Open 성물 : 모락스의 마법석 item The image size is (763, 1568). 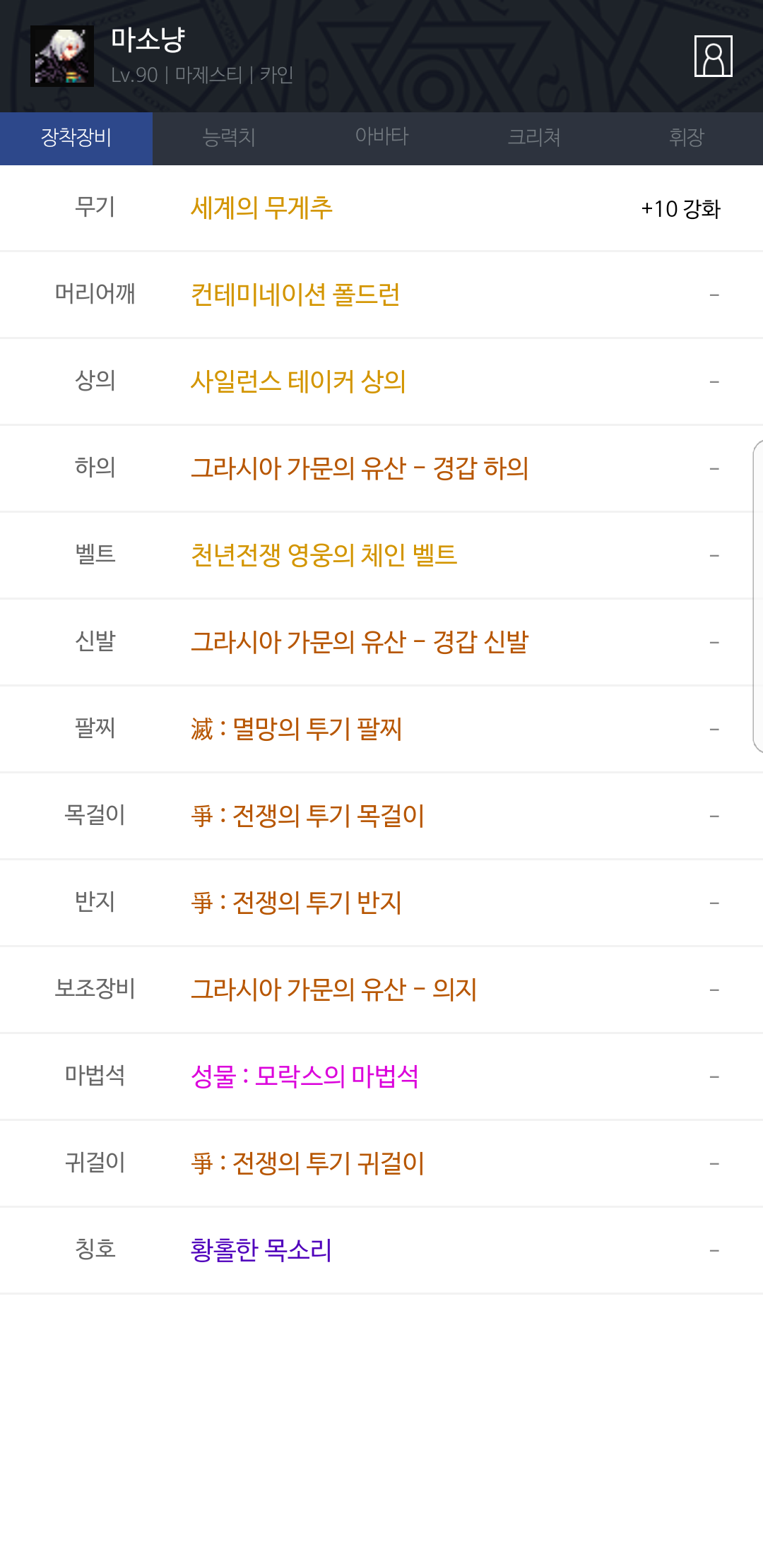[304, 1077]
